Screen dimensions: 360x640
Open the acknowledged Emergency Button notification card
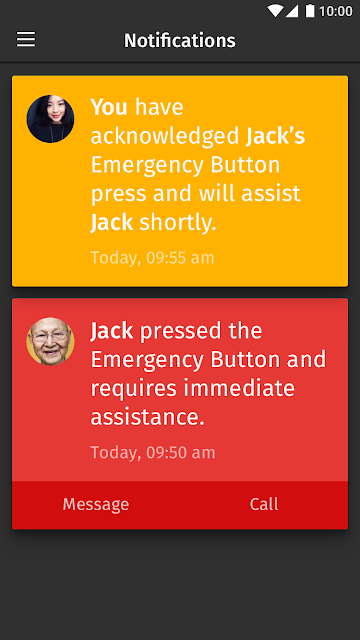click(180, 181)
